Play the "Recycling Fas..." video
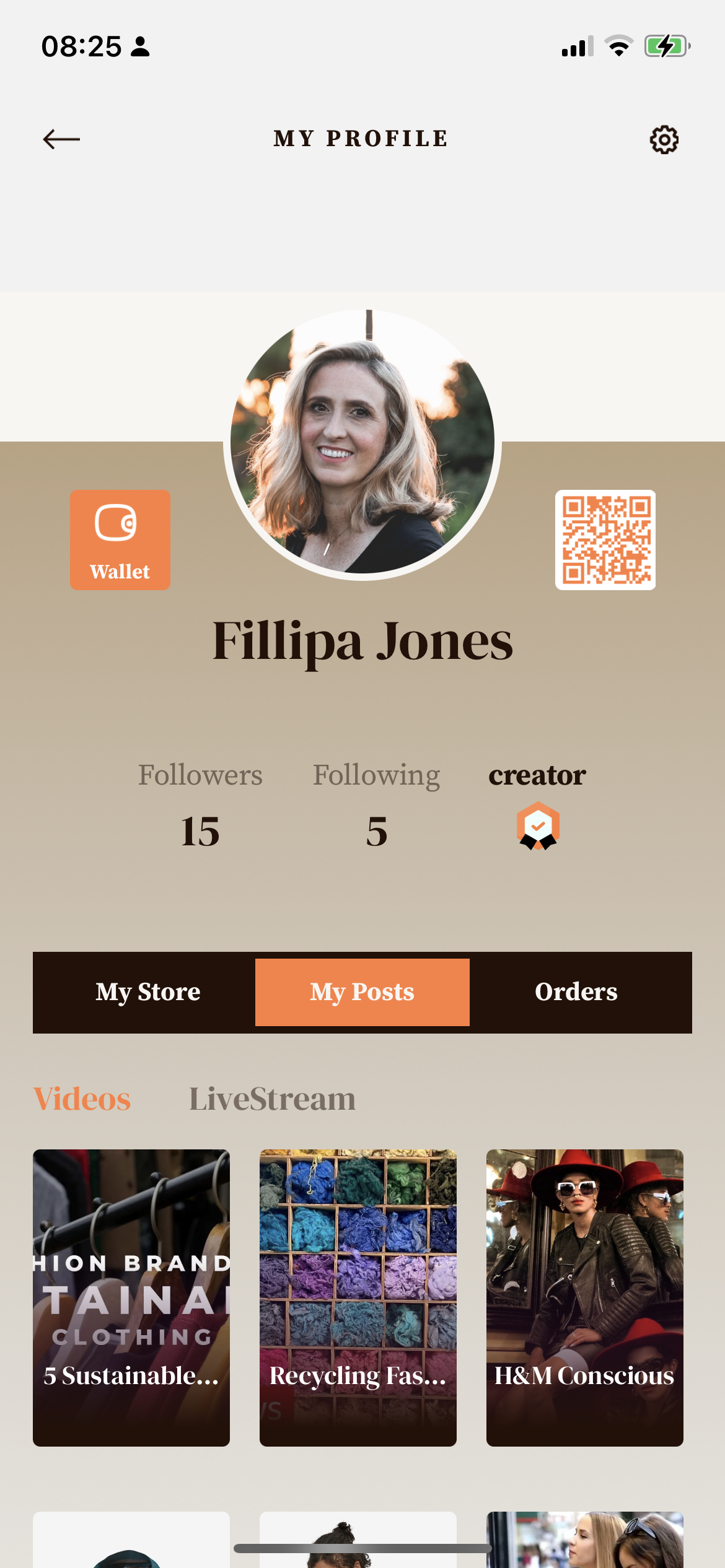This screenshot has width=725, height=1568. pyautogui.click(x=358, y=1297)
